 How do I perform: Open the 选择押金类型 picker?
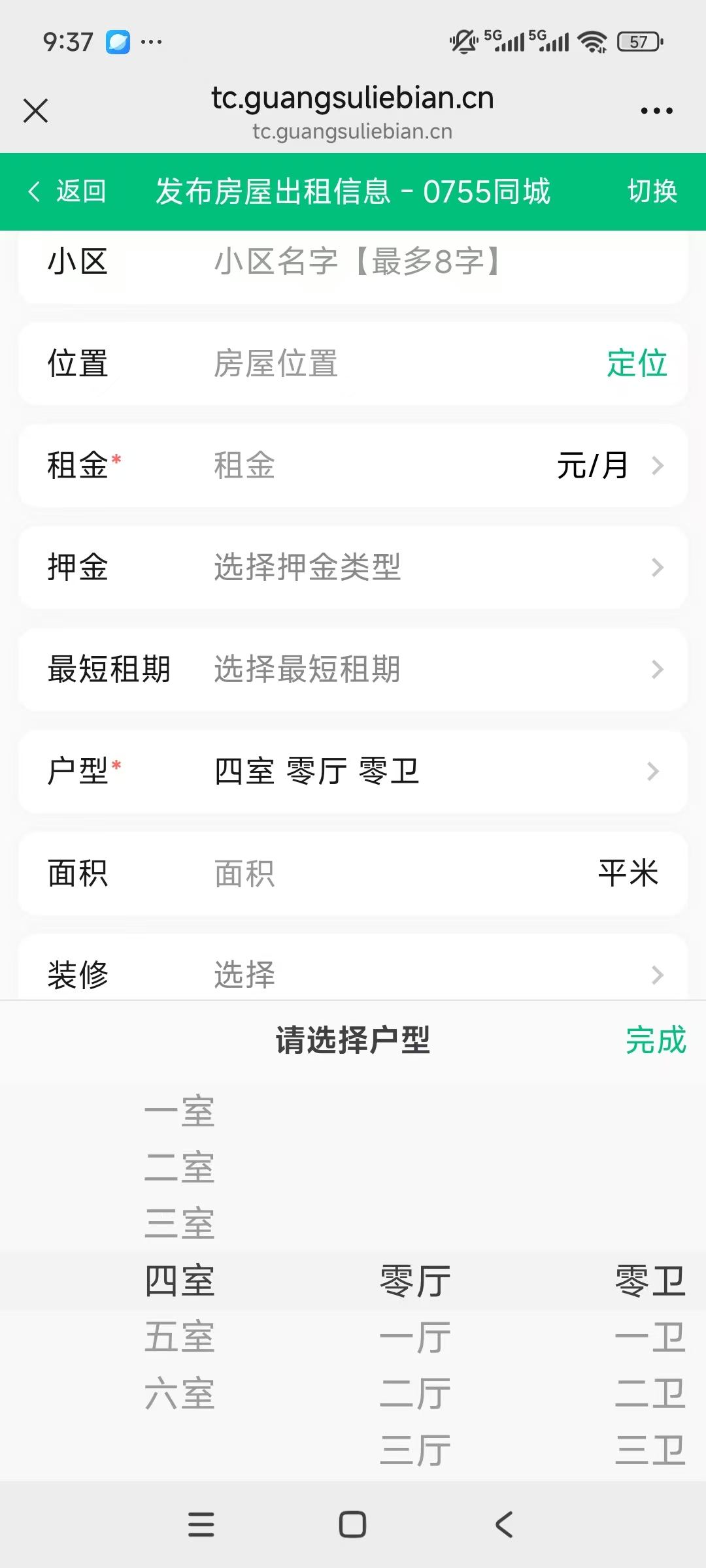click(353, 568)
